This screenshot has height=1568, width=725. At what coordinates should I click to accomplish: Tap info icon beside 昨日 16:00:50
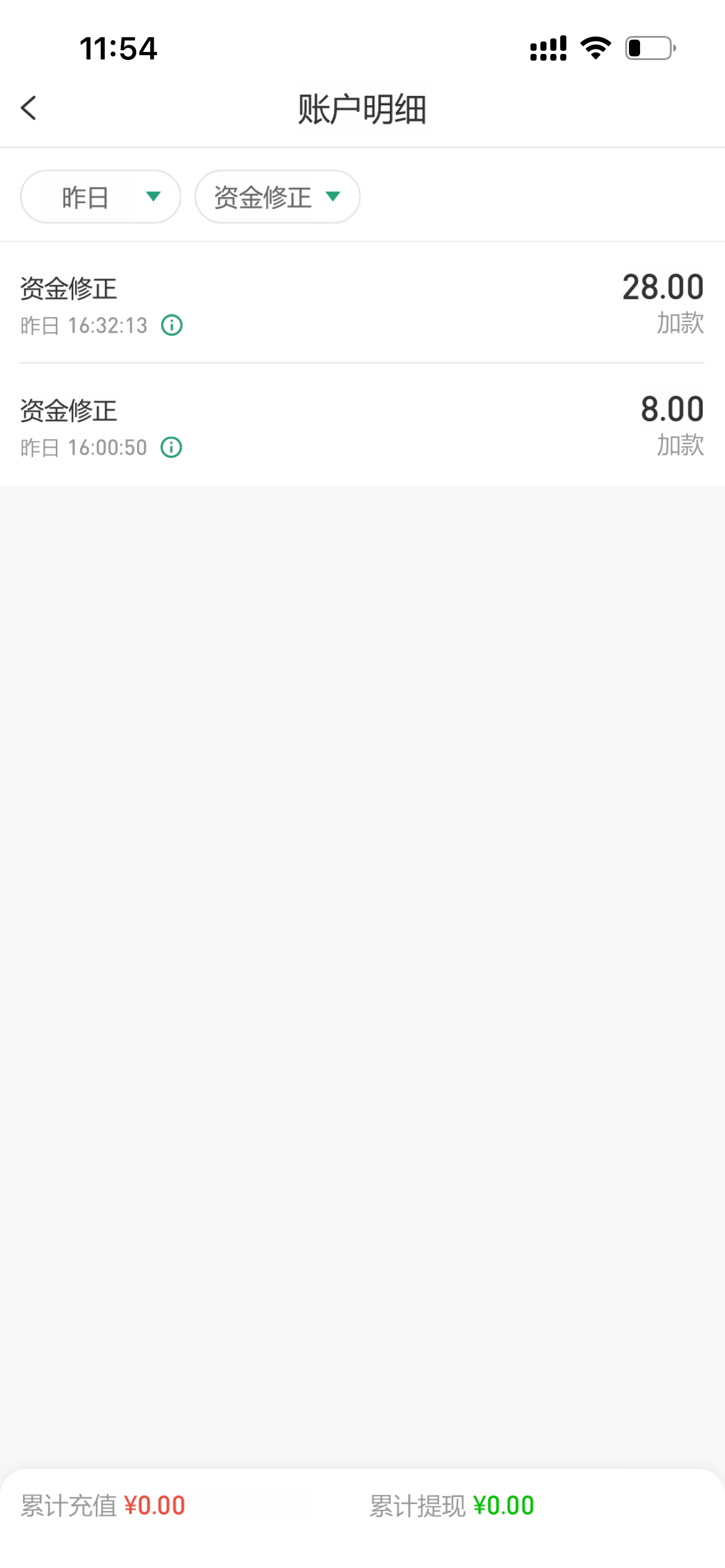click(x=172, y=447)
